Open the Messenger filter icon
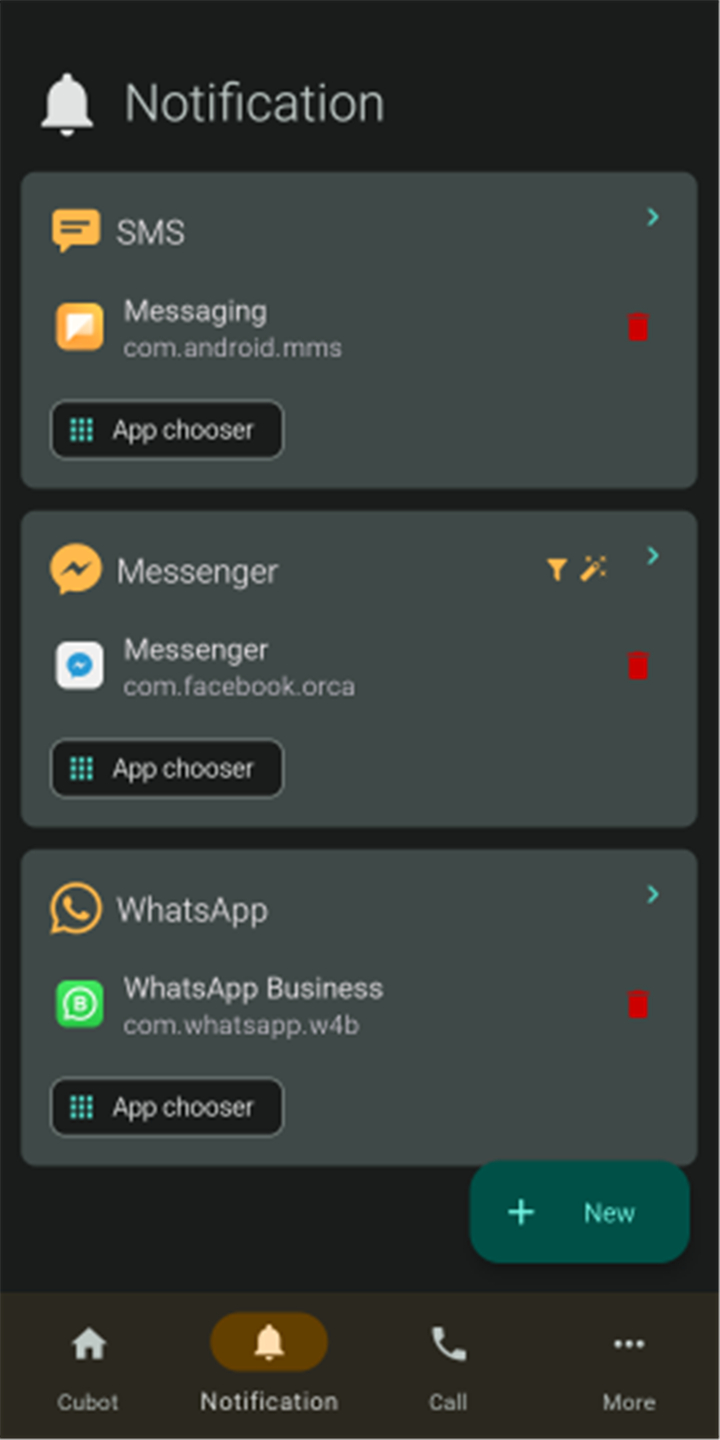720x1440 pixels. pyautogui.click(x=557, y=570)
